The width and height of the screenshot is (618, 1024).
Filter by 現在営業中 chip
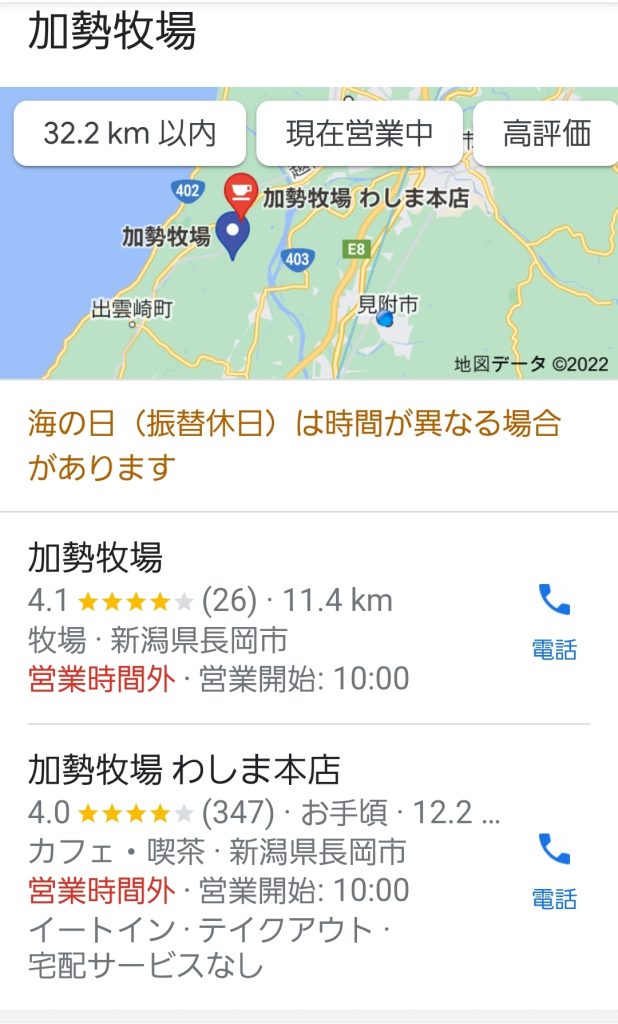(359, 134)
